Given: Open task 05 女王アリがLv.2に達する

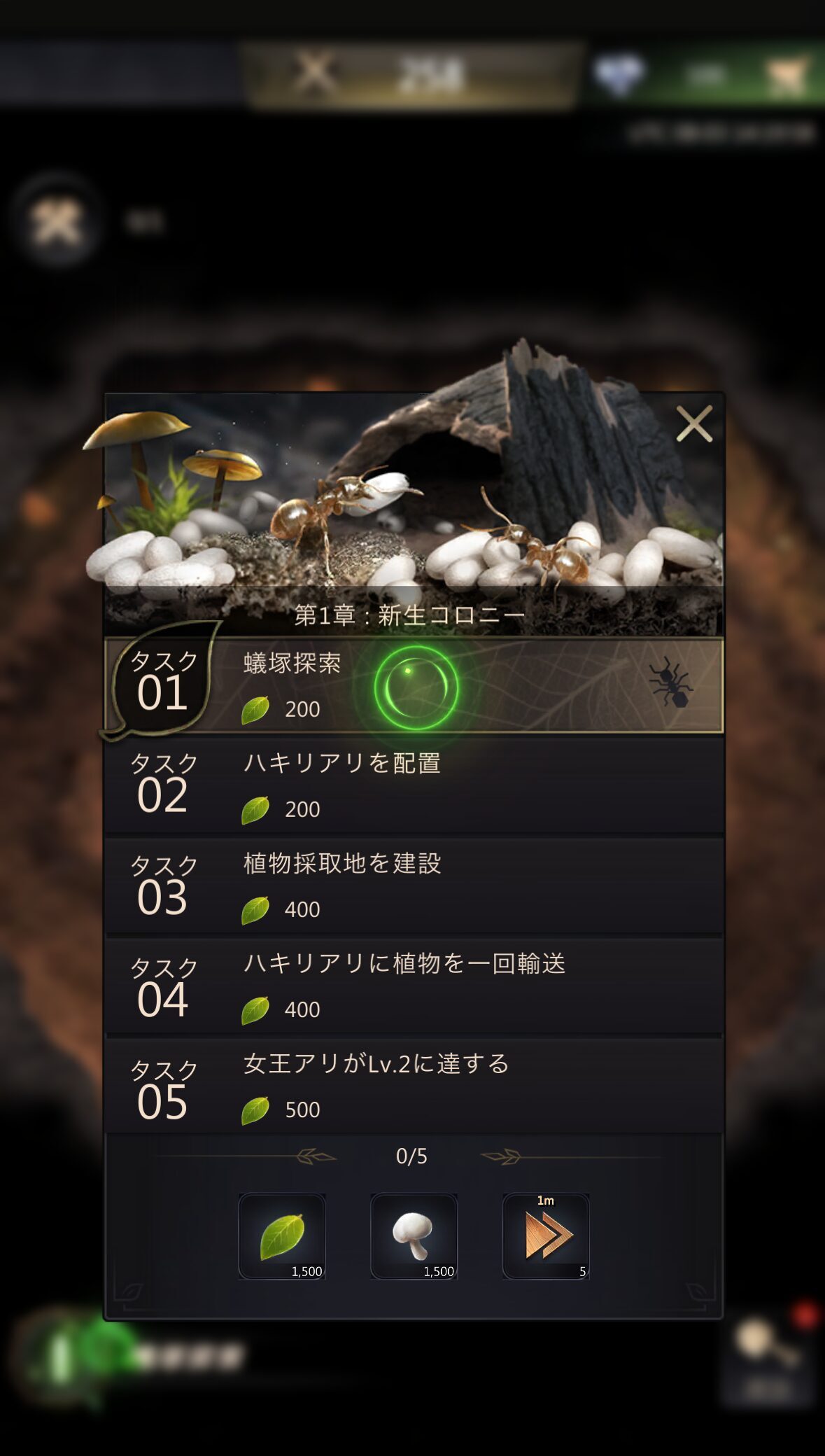Looking at the screenshot, I should point(414,1086).
